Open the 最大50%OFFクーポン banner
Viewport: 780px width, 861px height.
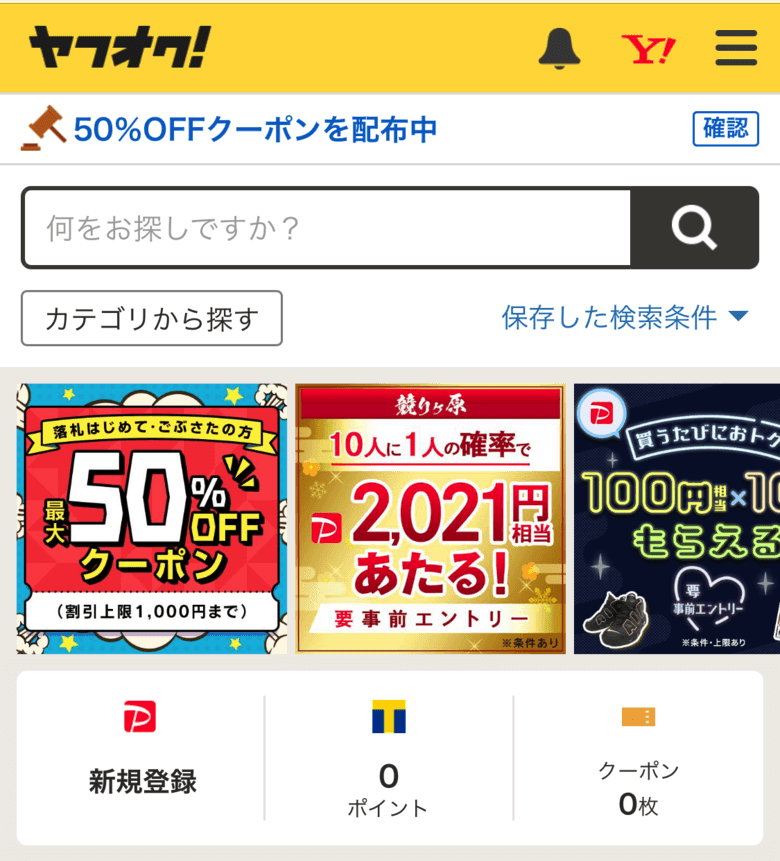pyautogui.click(x=152, y=519)
